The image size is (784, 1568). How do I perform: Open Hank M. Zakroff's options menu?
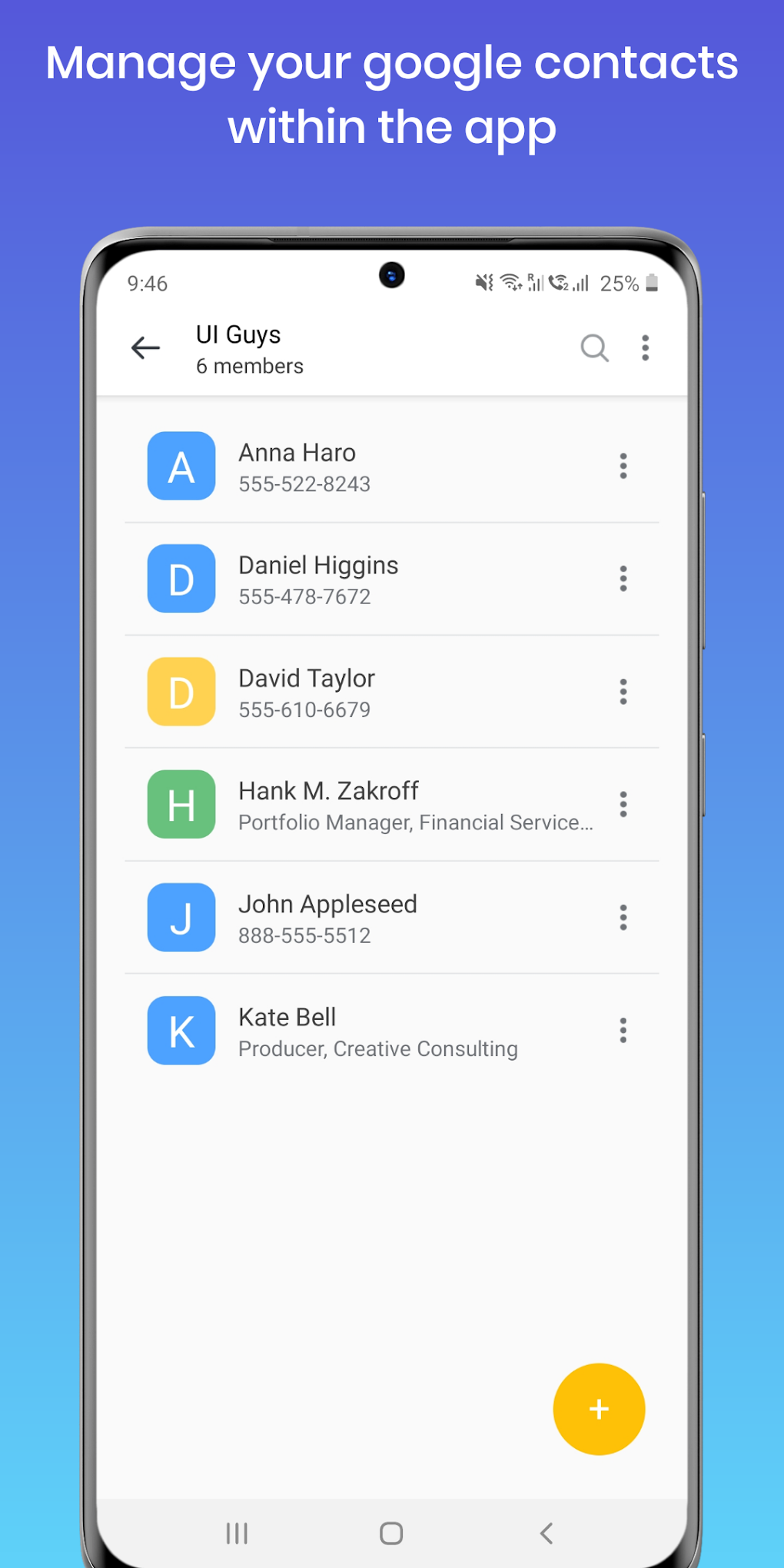tap(623, 804)
